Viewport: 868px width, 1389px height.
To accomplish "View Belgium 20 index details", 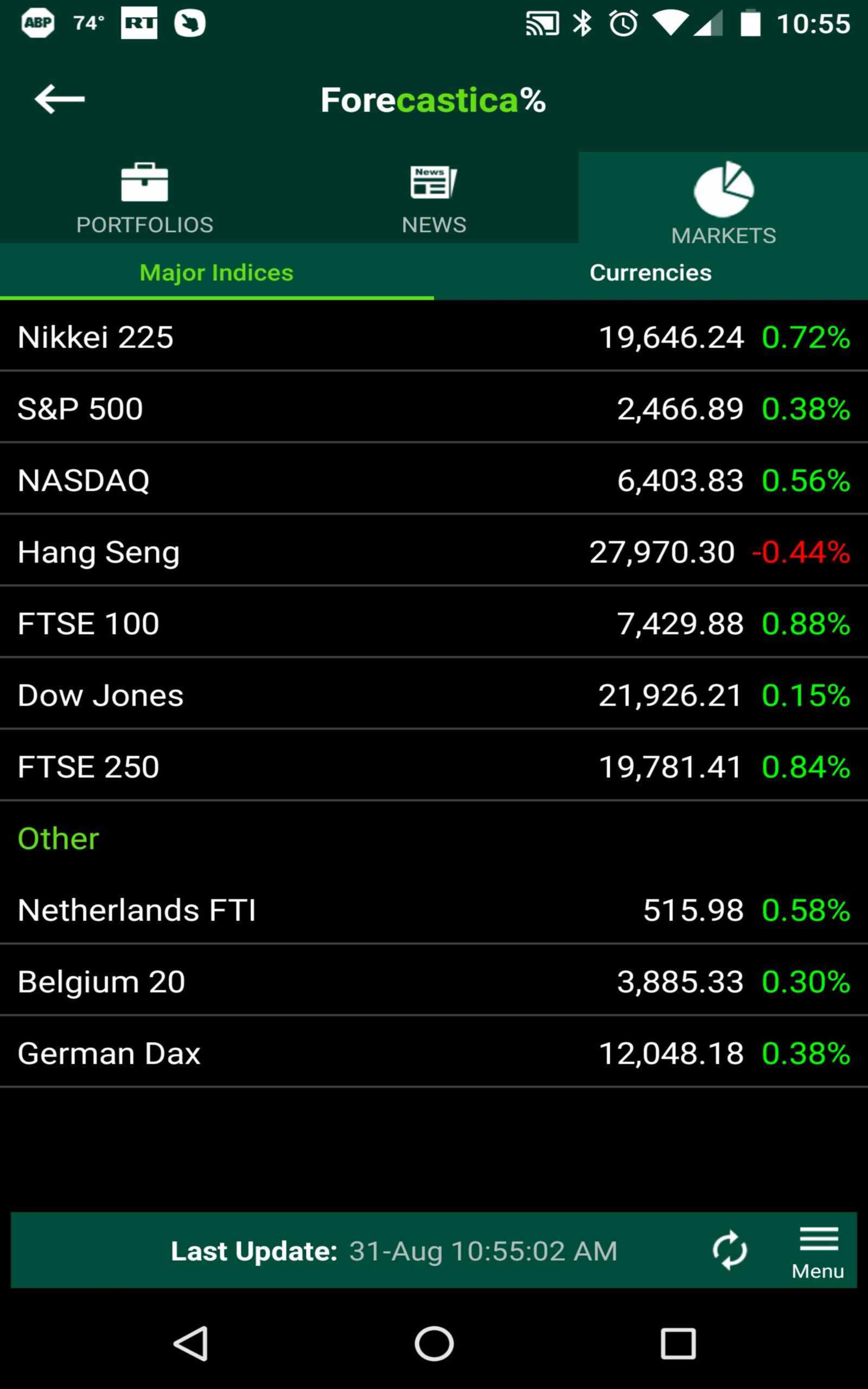I will 434,982.
